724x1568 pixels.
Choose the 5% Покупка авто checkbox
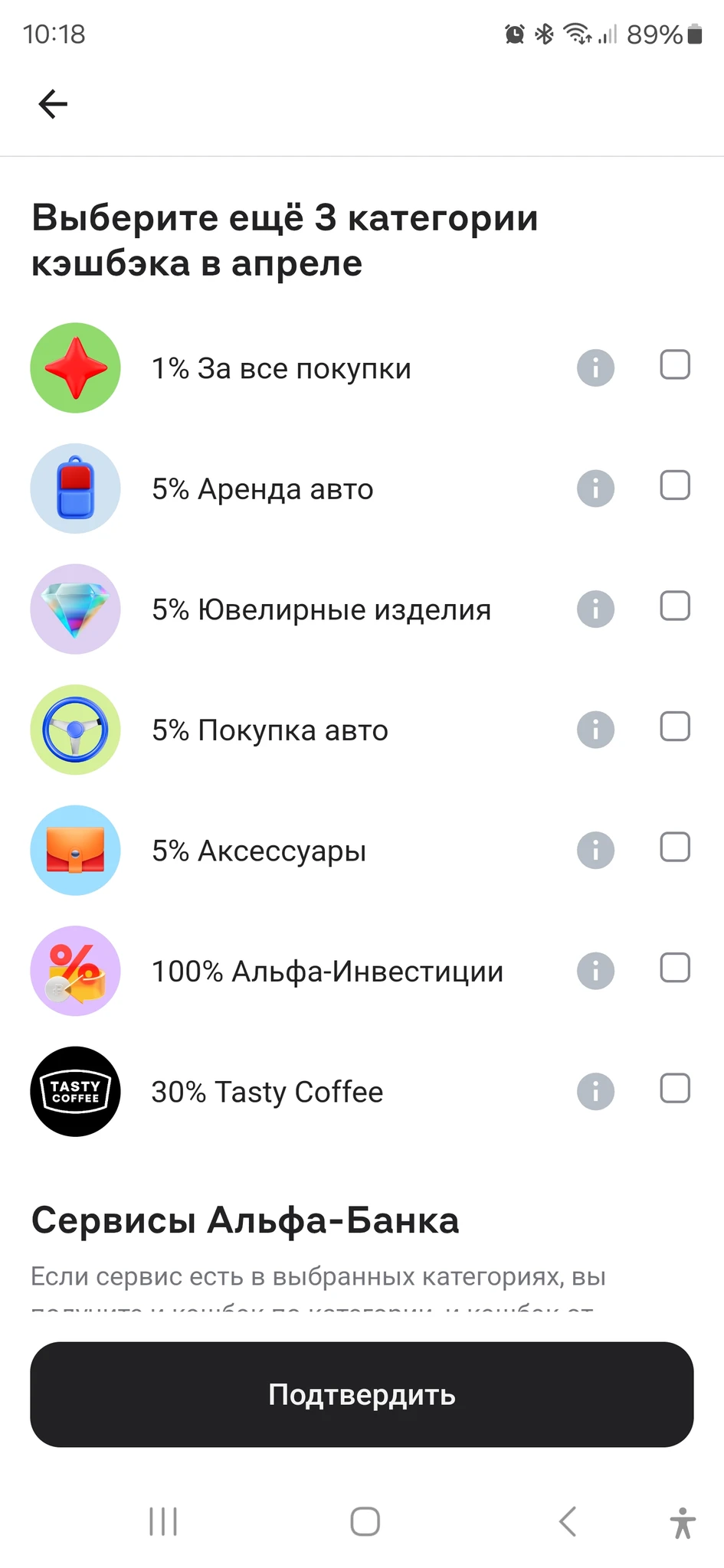675,727
